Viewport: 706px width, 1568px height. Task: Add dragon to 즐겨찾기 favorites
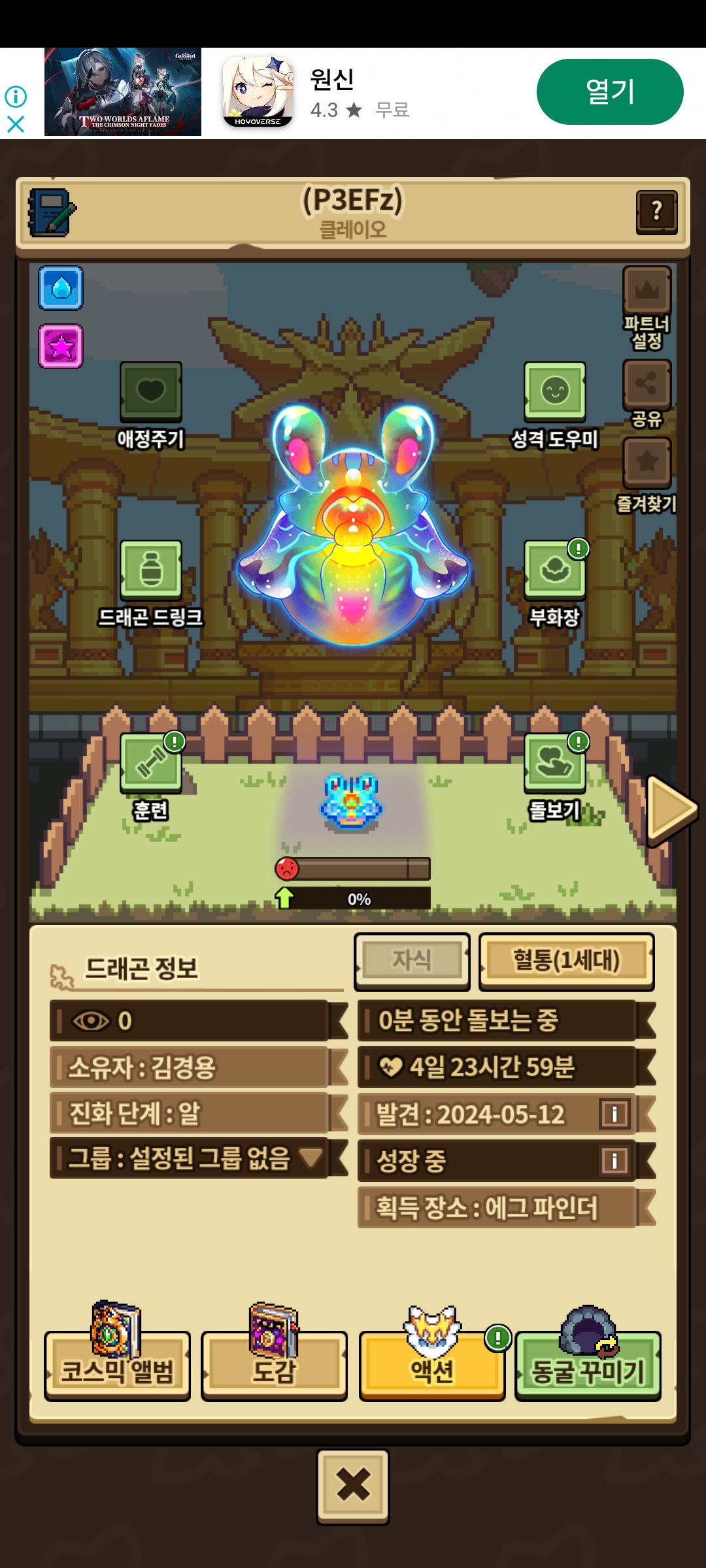(647, 462)
